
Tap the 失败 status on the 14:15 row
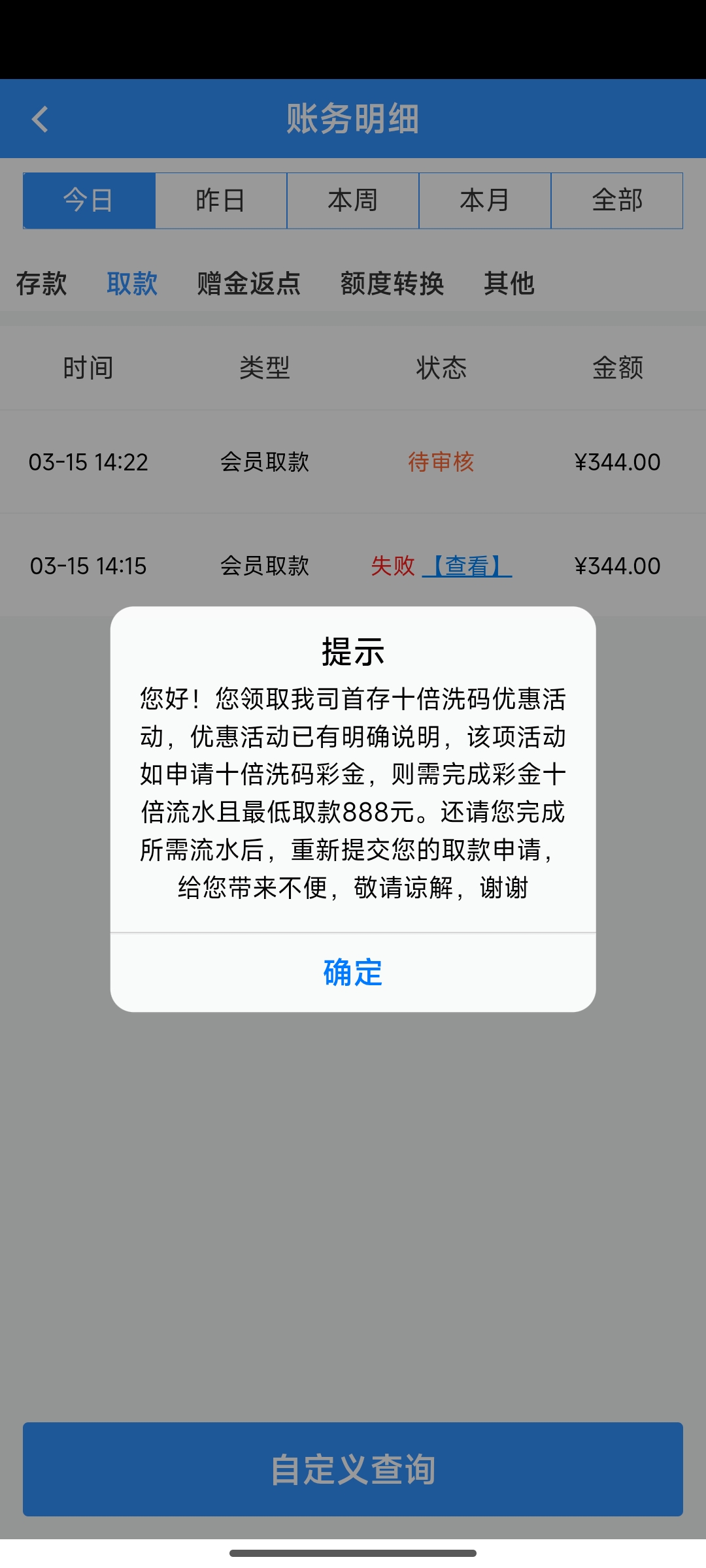click(393, 566)
